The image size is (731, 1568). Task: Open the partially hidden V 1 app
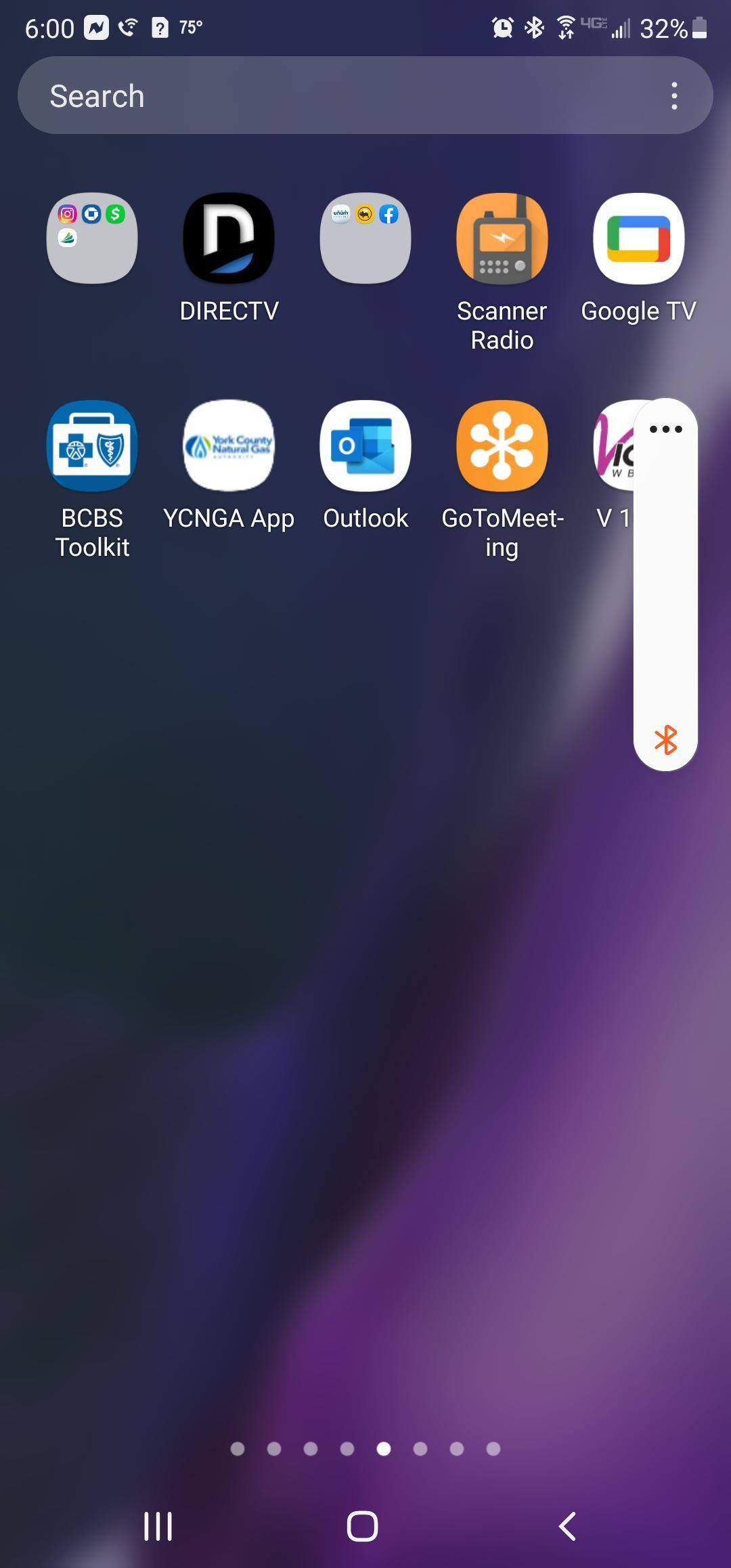pyautogui.click(x=612, y=447)
